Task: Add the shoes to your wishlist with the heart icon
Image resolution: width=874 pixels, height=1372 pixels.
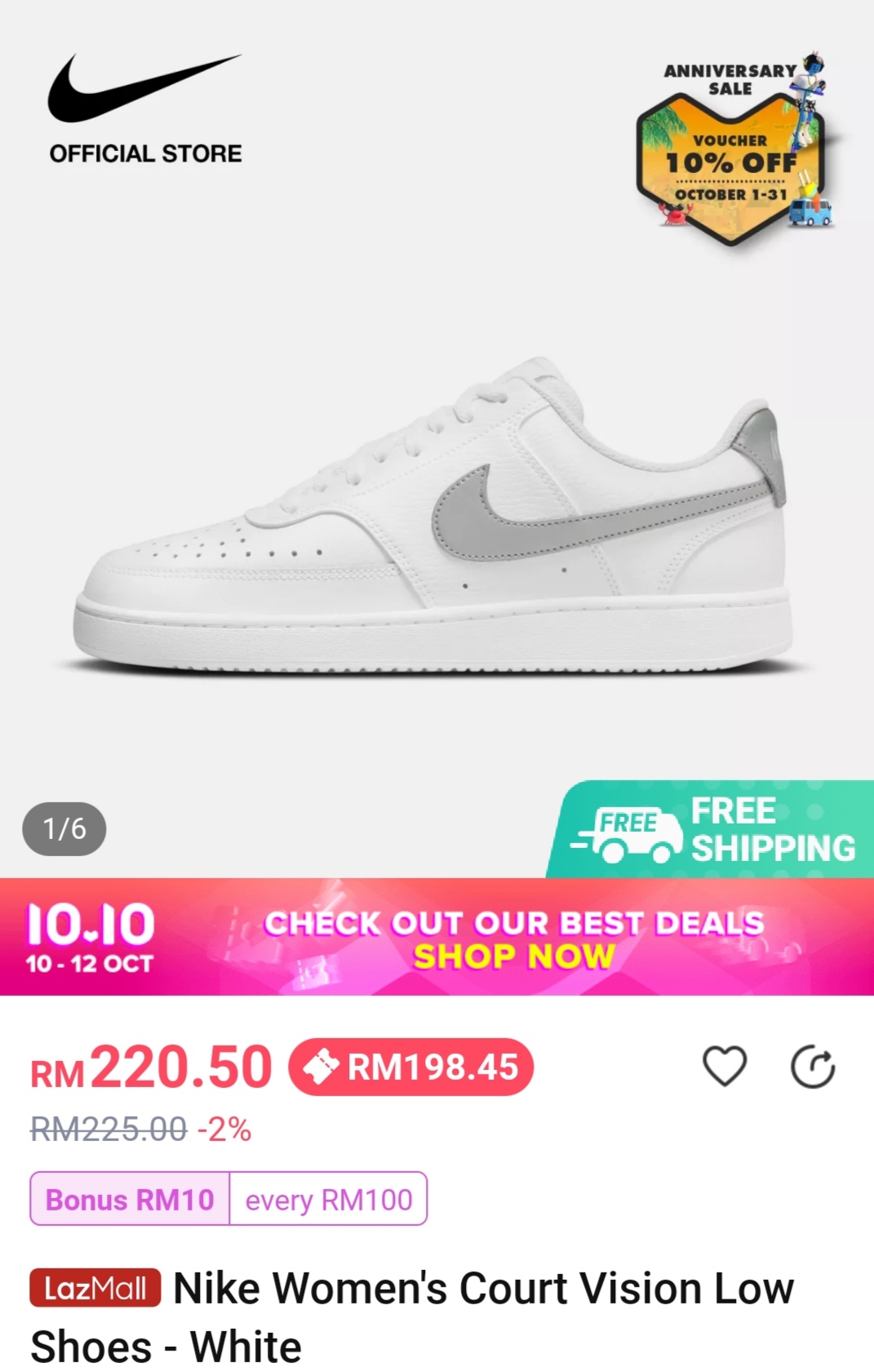Action: tap(724, 1067)
